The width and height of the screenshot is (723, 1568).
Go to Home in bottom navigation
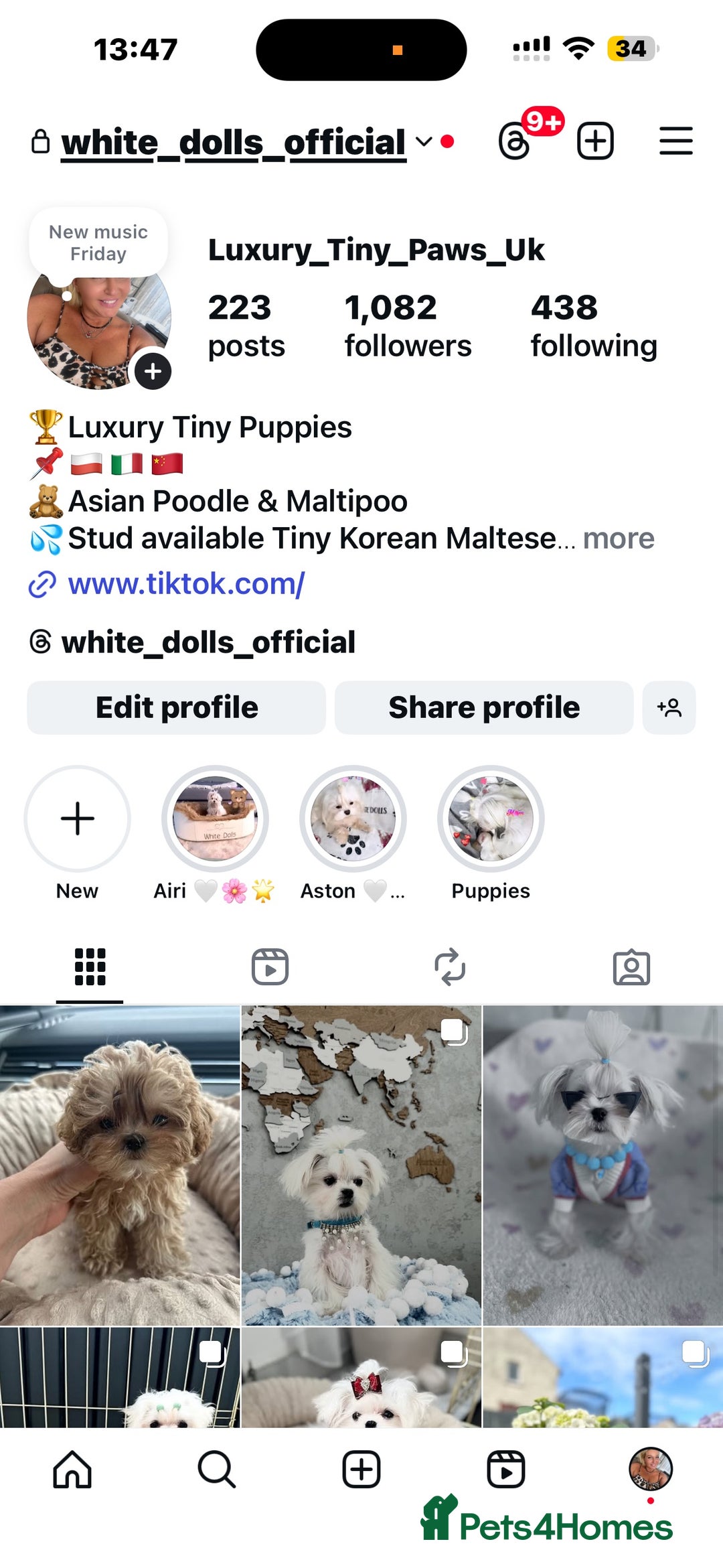click(x=72, y=1470)
